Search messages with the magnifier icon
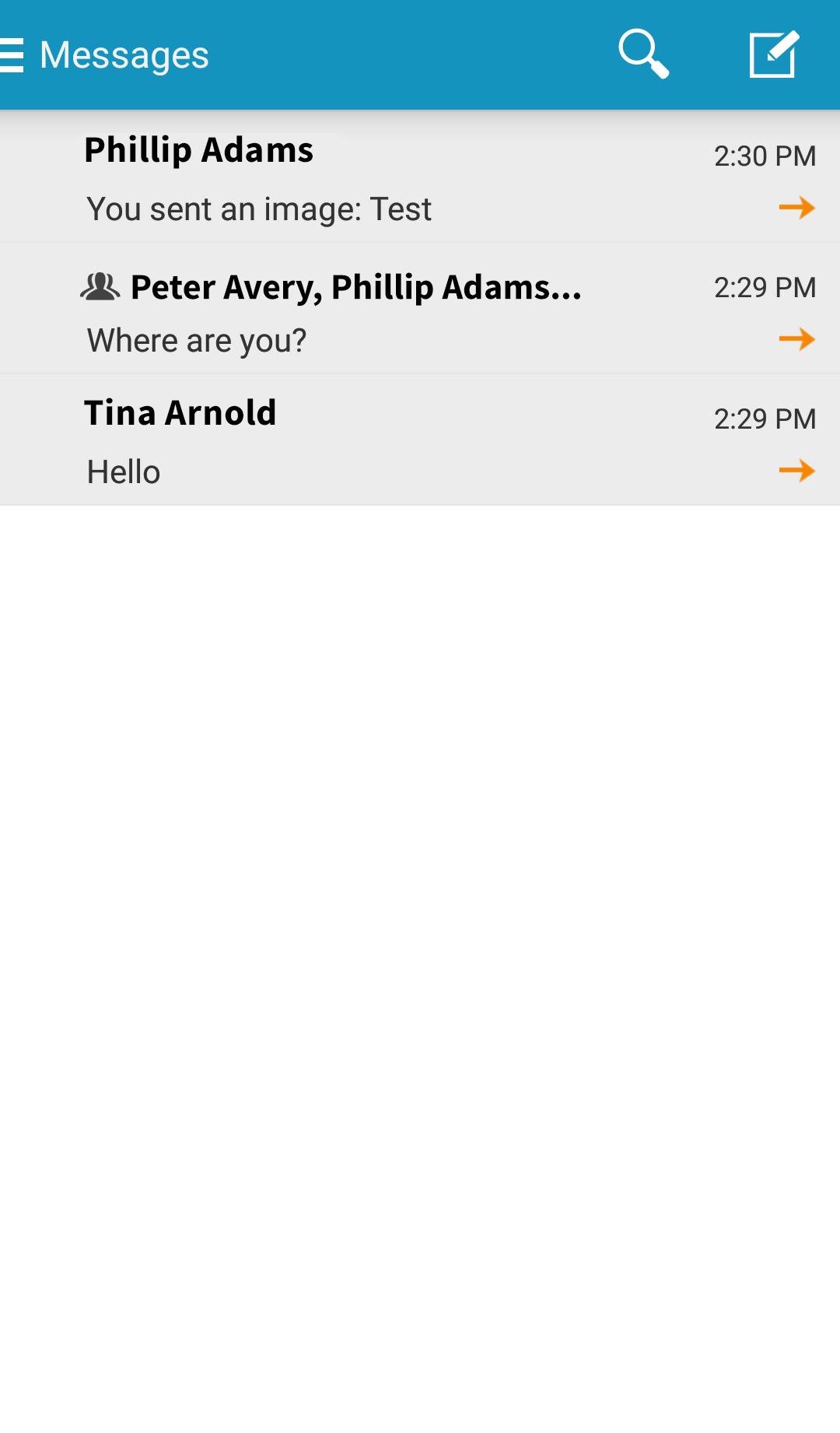 click(643, 54)
